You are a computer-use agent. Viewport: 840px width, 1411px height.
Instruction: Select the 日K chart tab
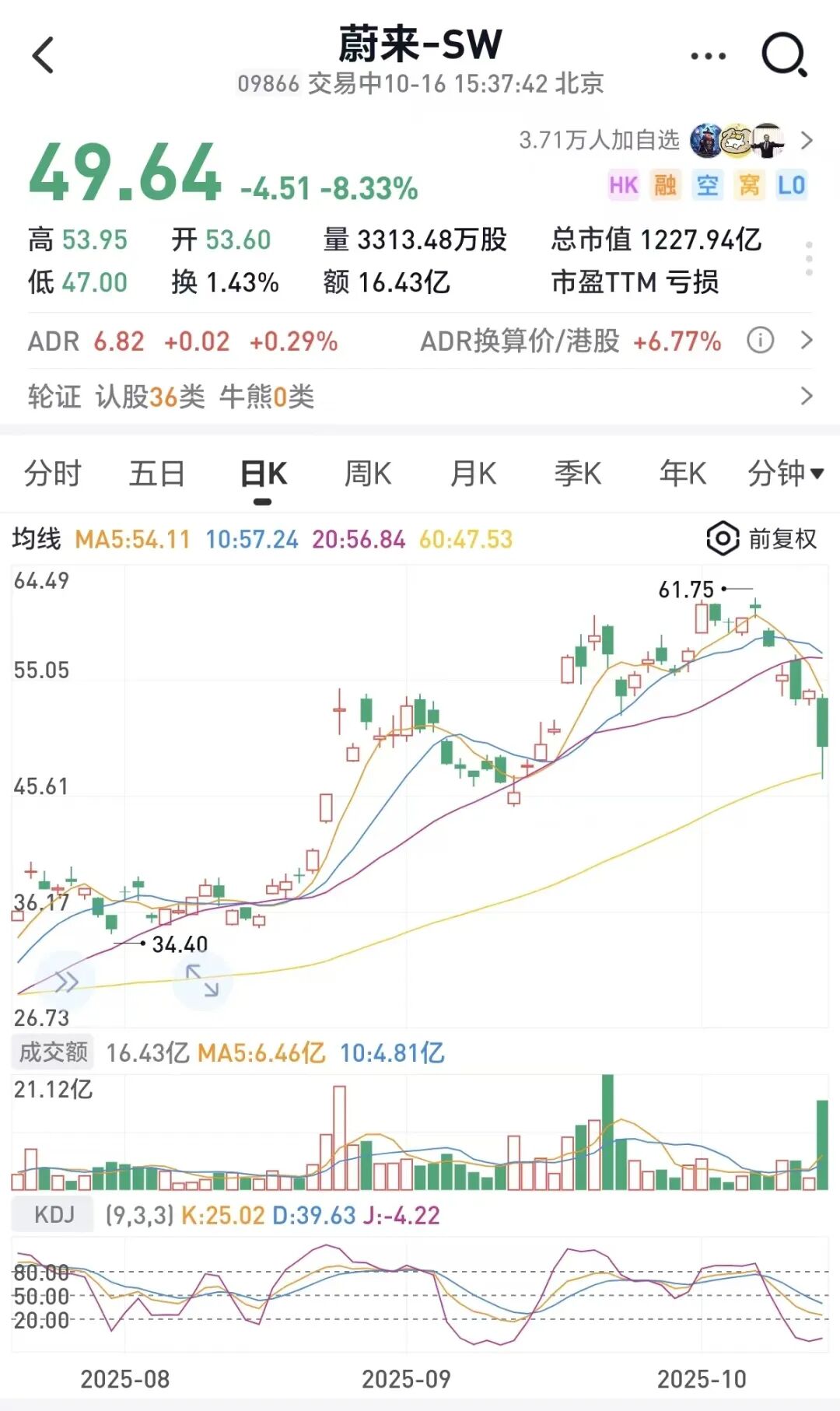click(263, 474)
